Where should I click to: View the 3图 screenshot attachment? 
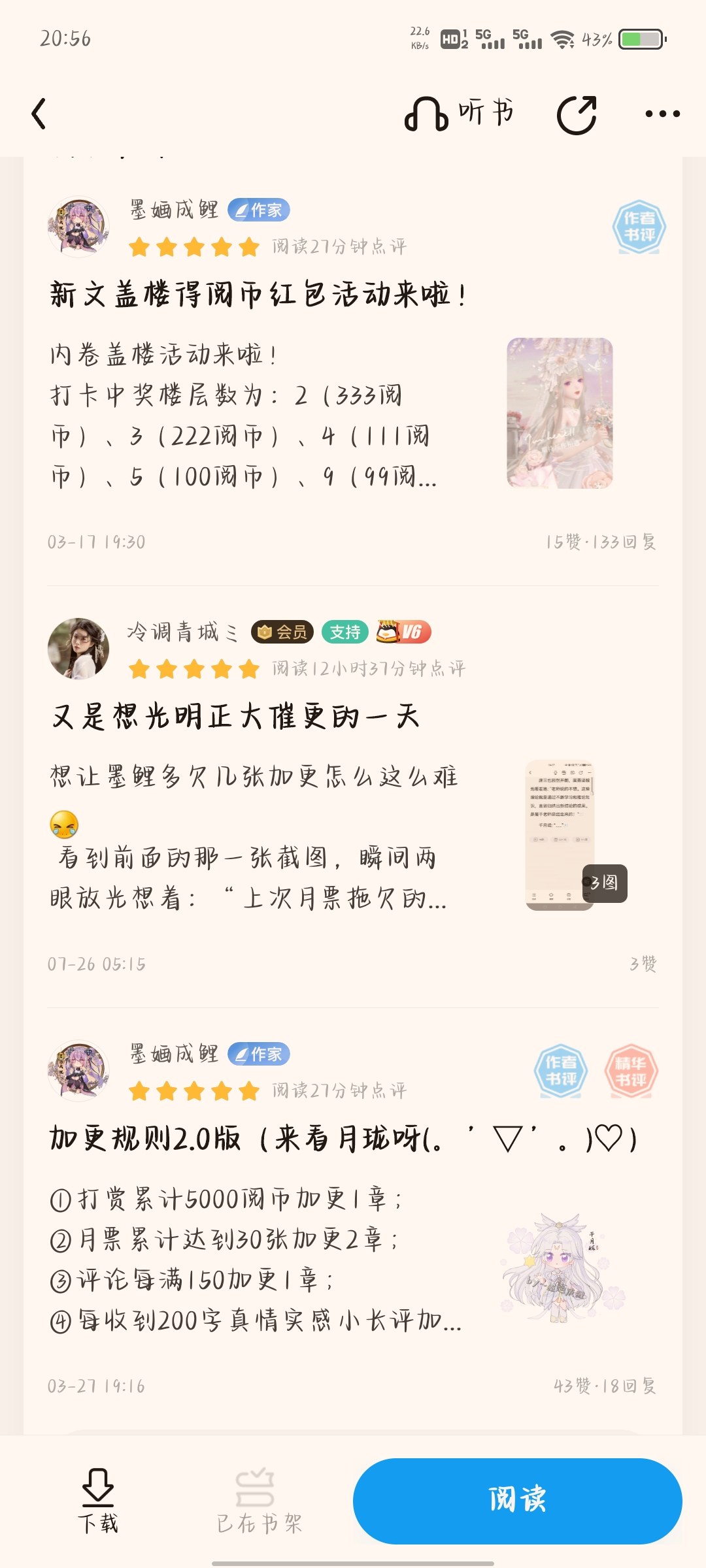[561, 835]
